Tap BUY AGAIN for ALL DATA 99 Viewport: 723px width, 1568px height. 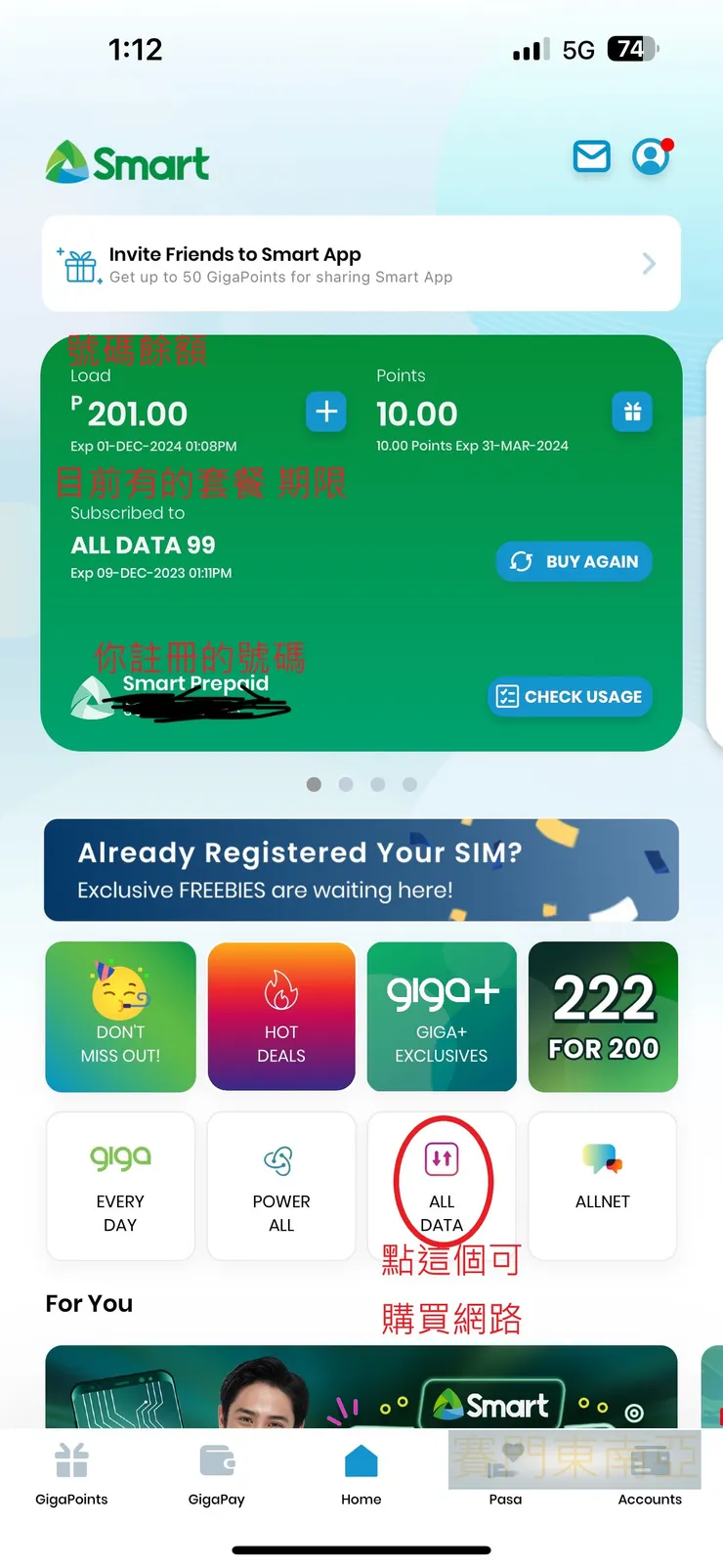(x=574, y=561)
